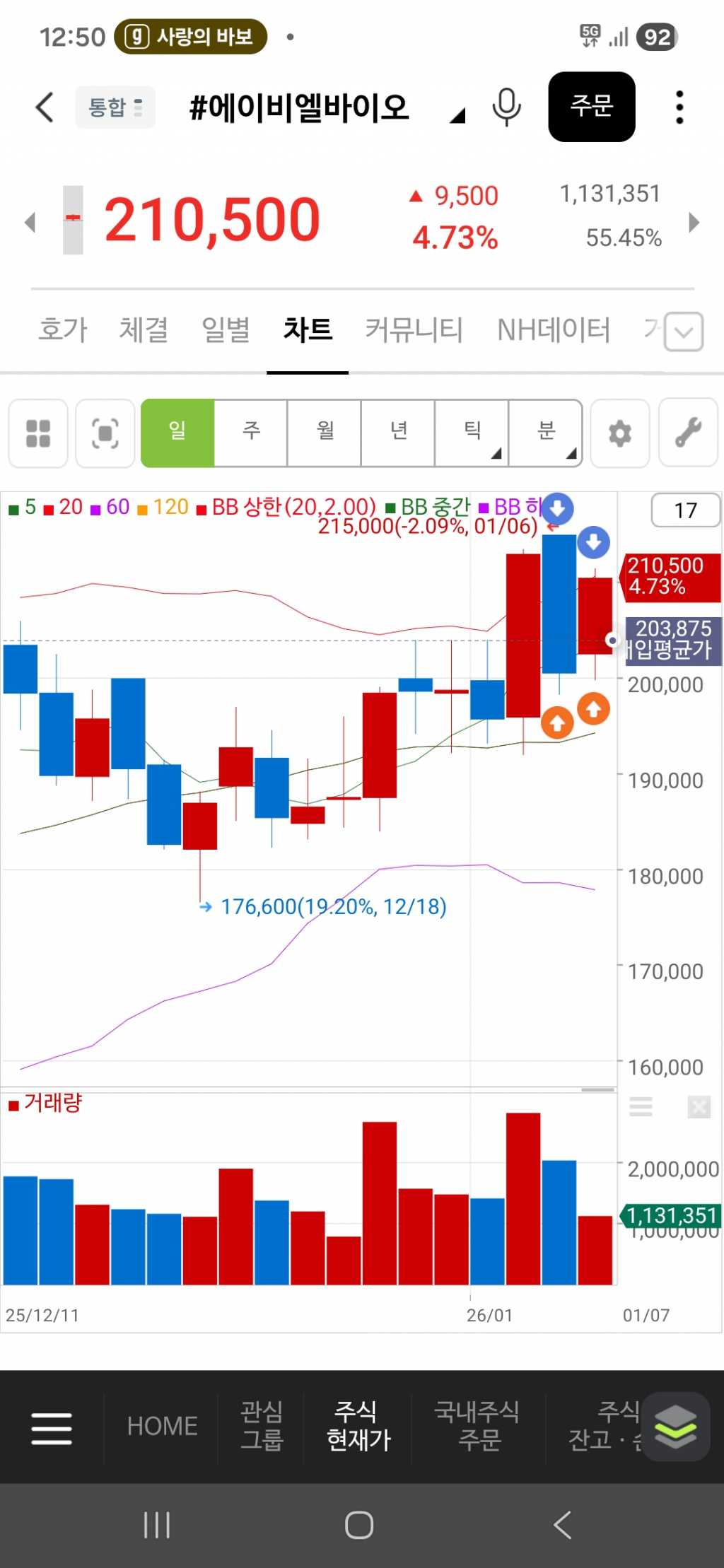The width and height of the screenshot is (724, 1568).
Task: Go back using the top-left arrow
Action: [45, 107]
